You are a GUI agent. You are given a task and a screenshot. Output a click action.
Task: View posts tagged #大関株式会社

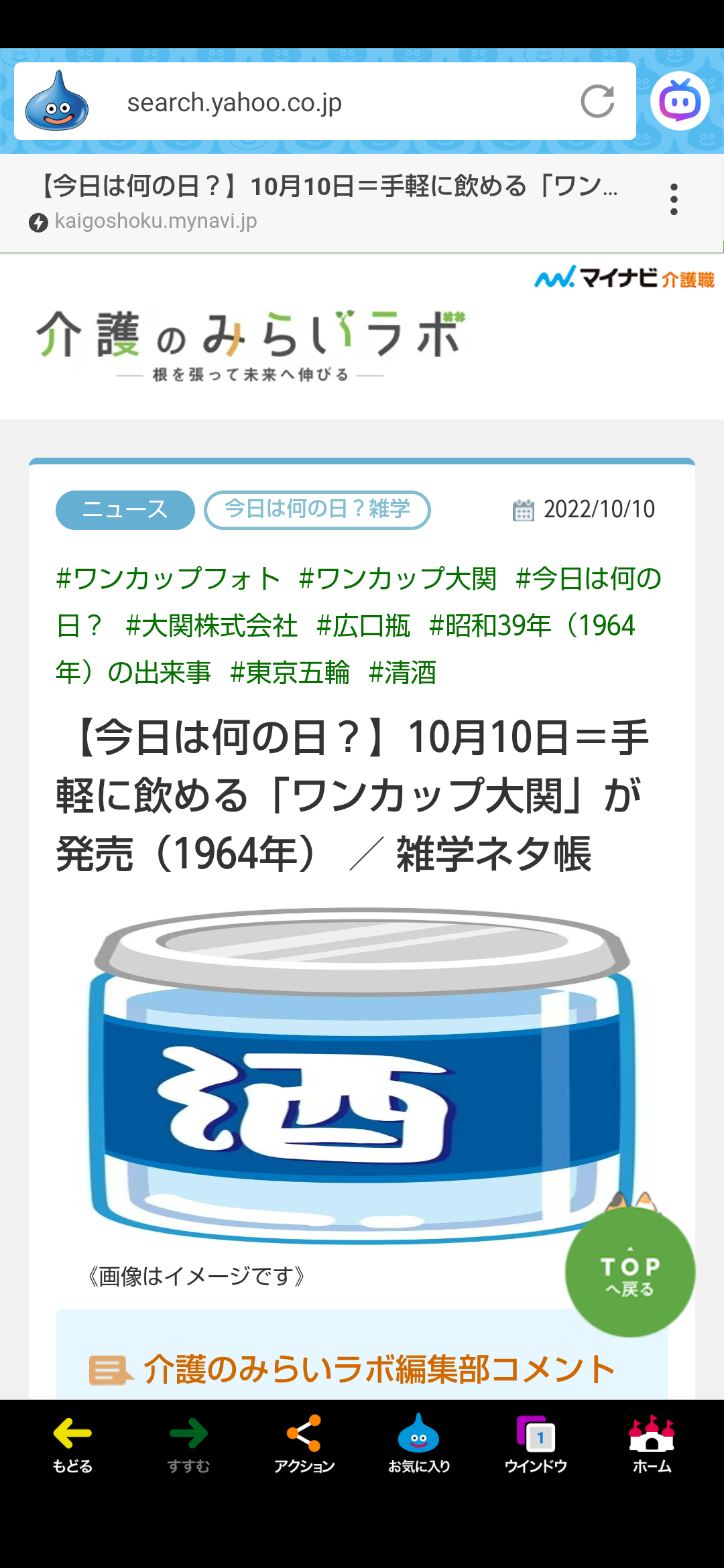point(212,626)
